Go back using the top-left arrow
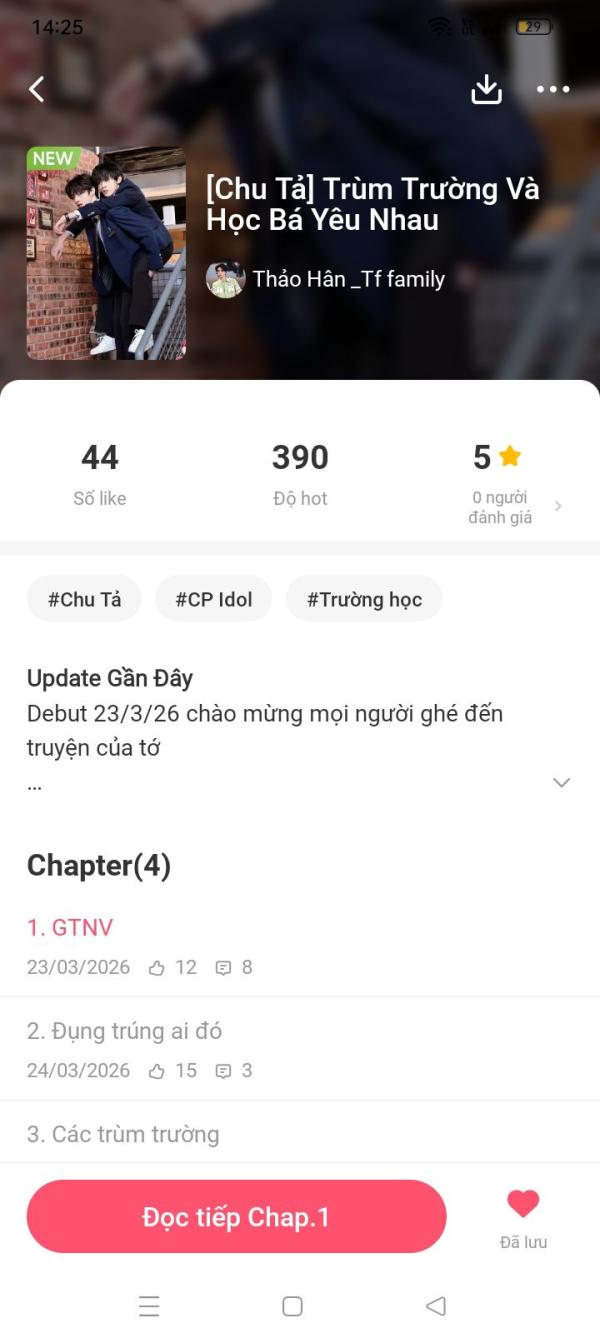The width and height of the screenshot is (600, 1343). [x=37, y=89]
